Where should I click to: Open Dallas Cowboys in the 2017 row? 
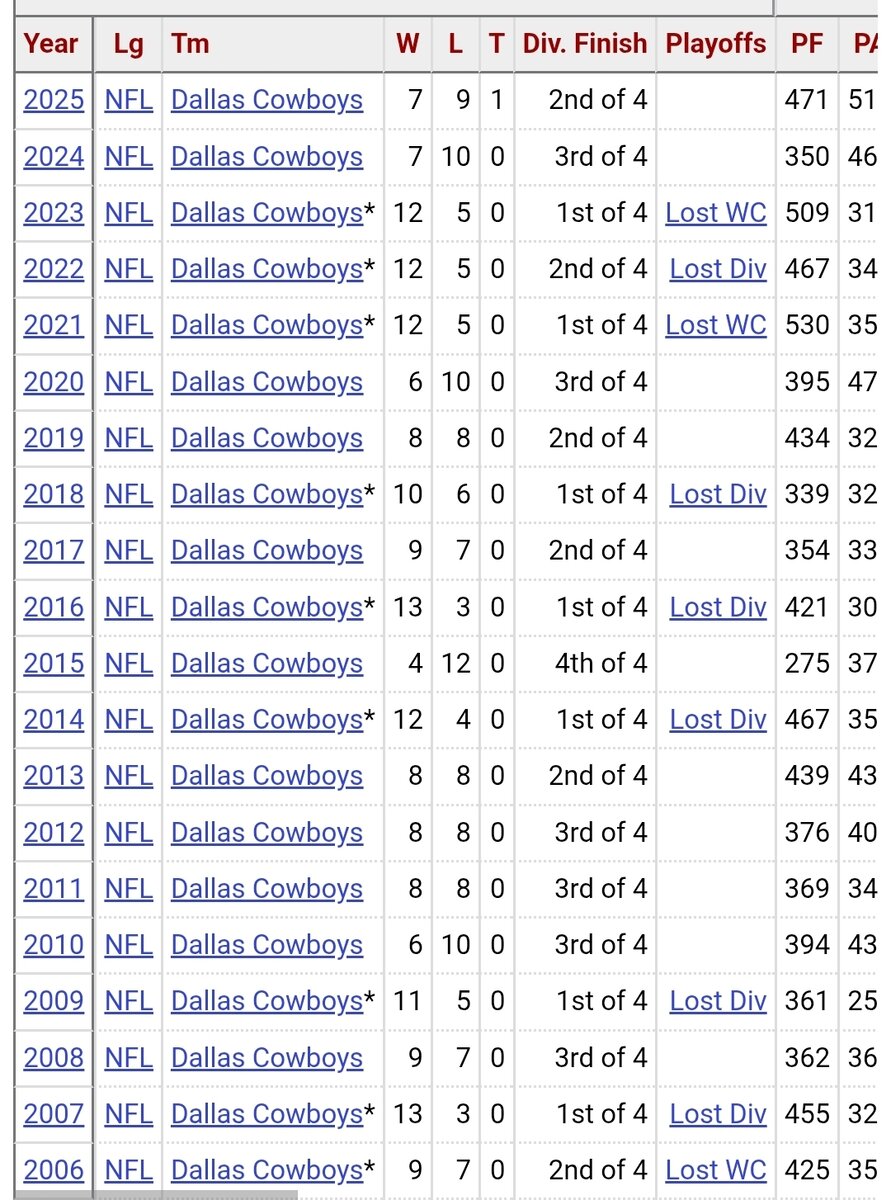click(266, 550)
